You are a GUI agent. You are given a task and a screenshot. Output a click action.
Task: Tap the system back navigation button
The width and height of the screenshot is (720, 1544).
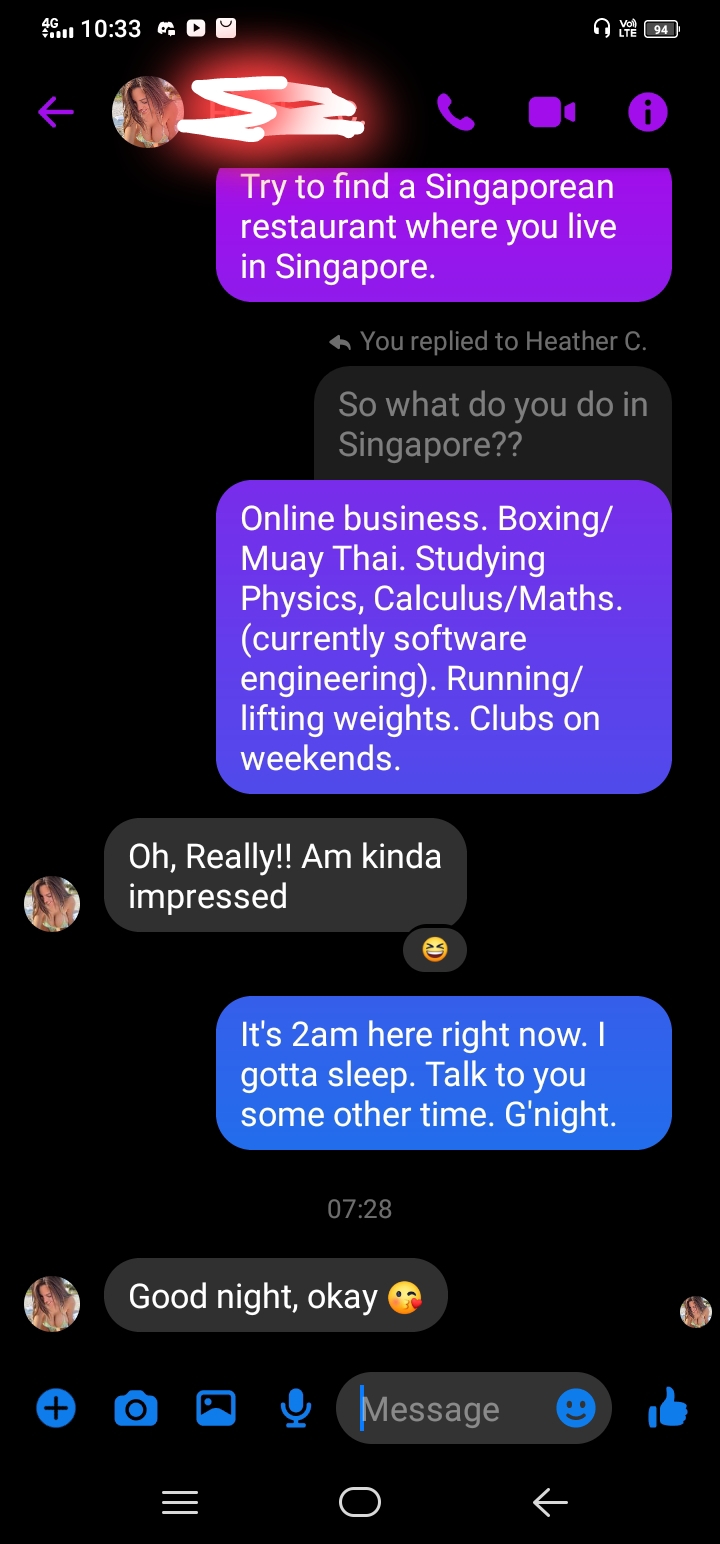[x=549, y=1502]
